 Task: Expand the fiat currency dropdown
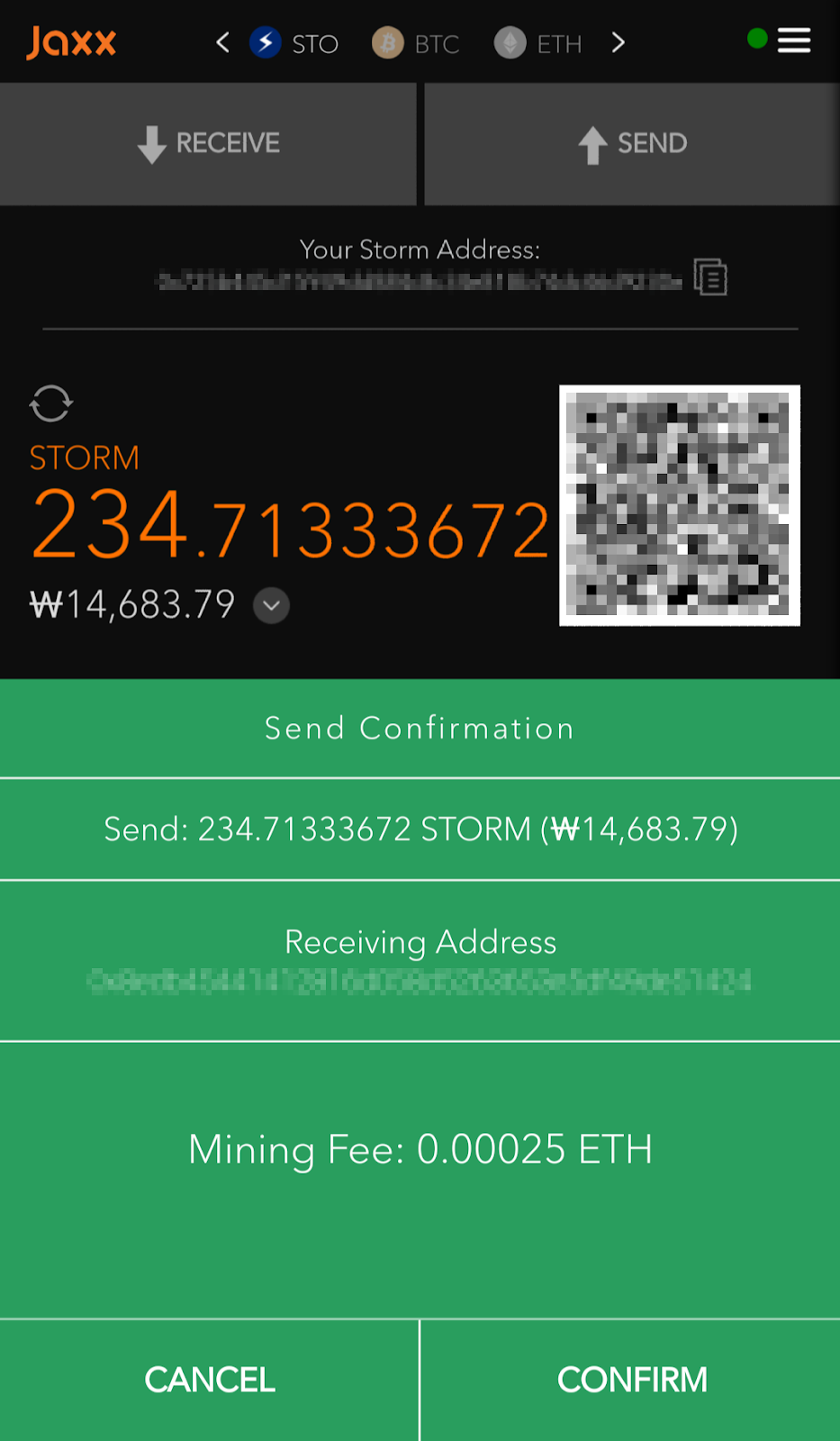point(271,605)
